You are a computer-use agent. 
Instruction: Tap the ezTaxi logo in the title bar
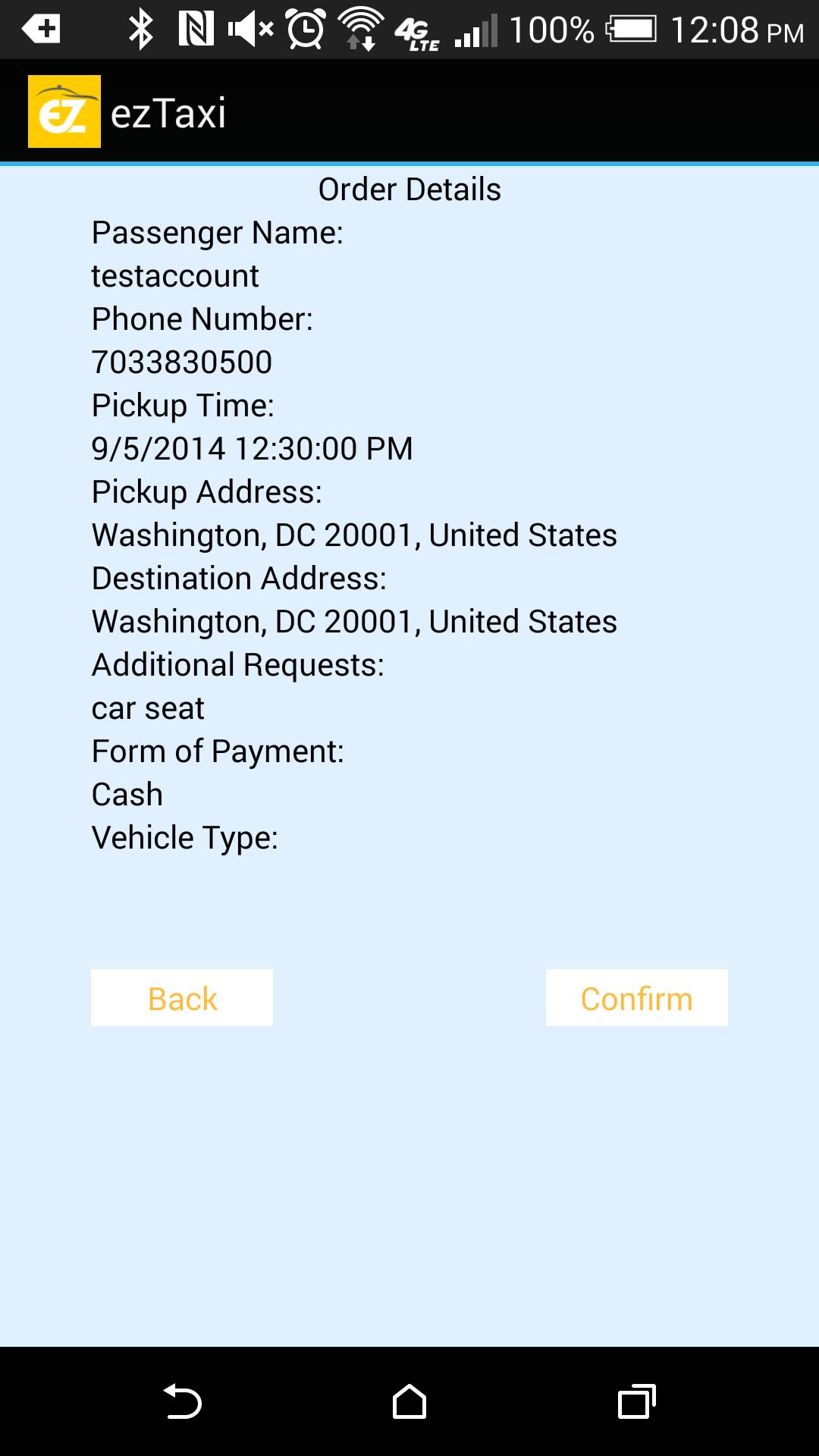pos(64,110)
